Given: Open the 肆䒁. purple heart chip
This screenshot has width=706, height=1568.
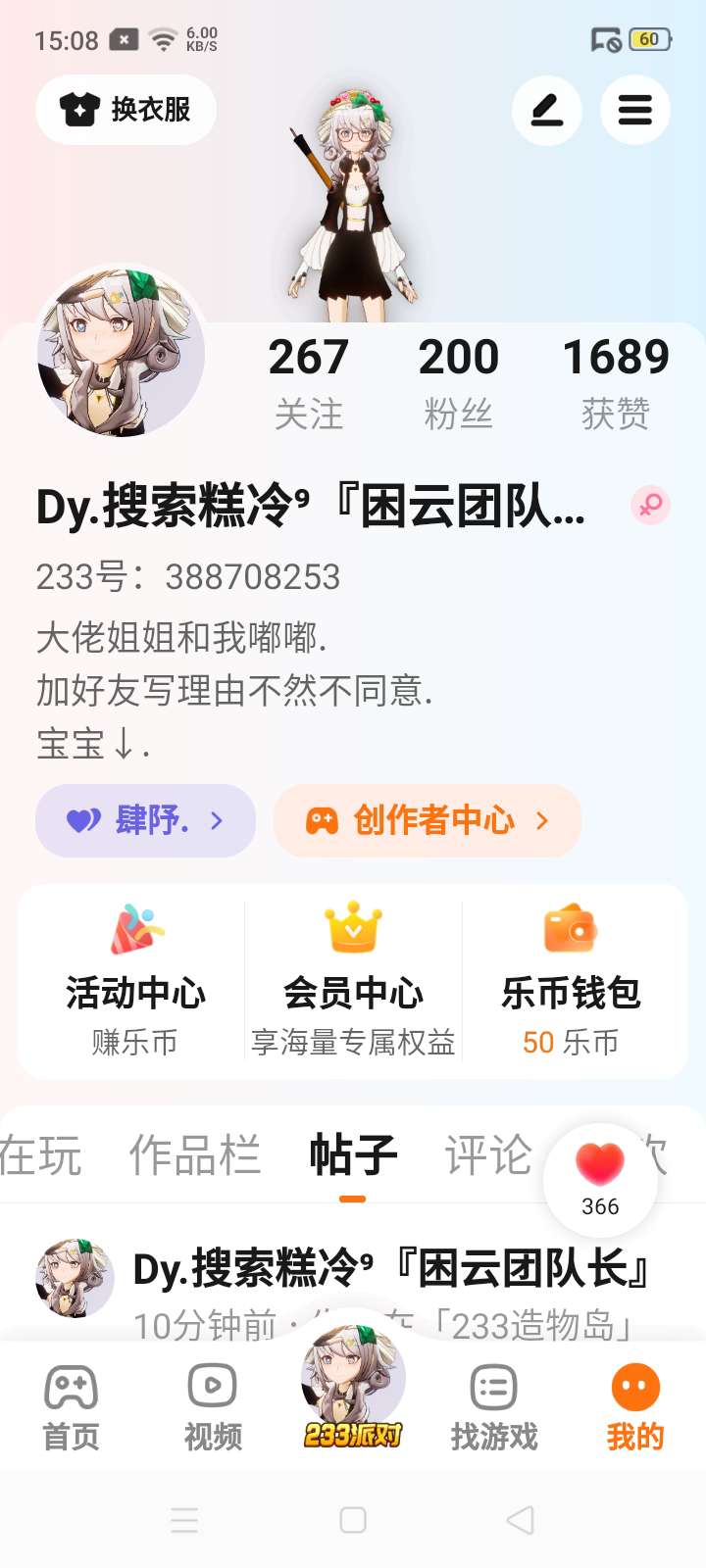Looking at the screenshot, I should click(x=146, y=820).
